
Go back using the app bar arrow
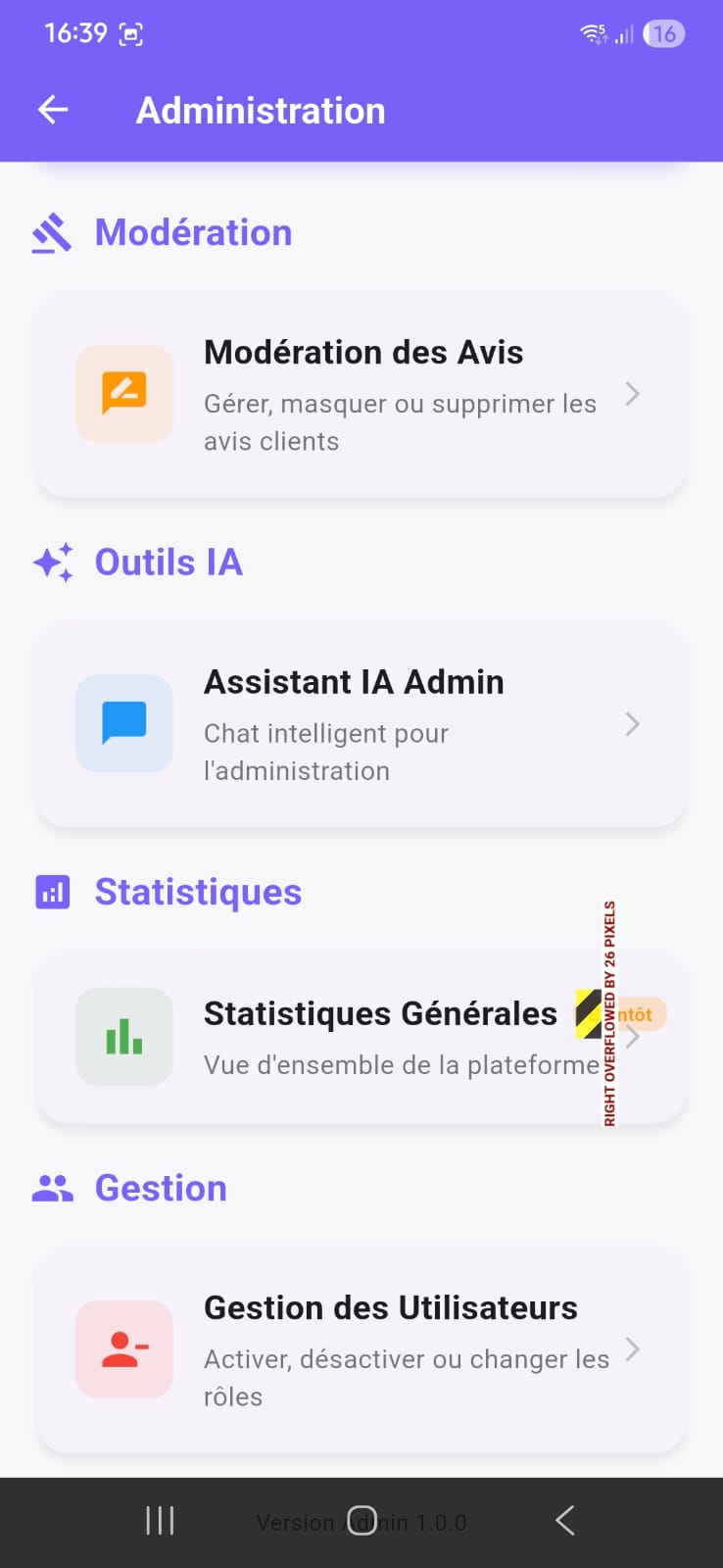(x=51, y=109)
